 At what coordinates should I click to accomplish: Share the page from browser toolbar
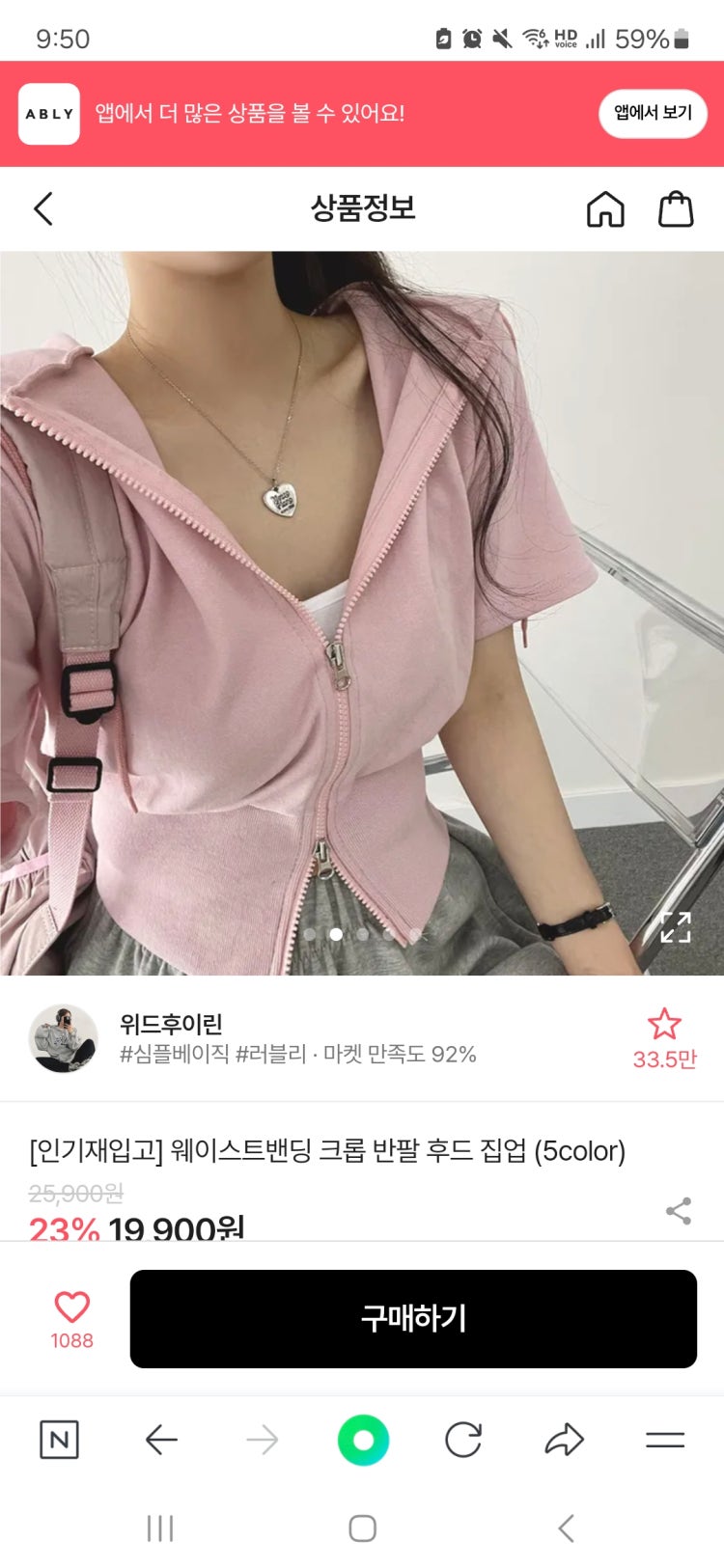(565, 1441)
